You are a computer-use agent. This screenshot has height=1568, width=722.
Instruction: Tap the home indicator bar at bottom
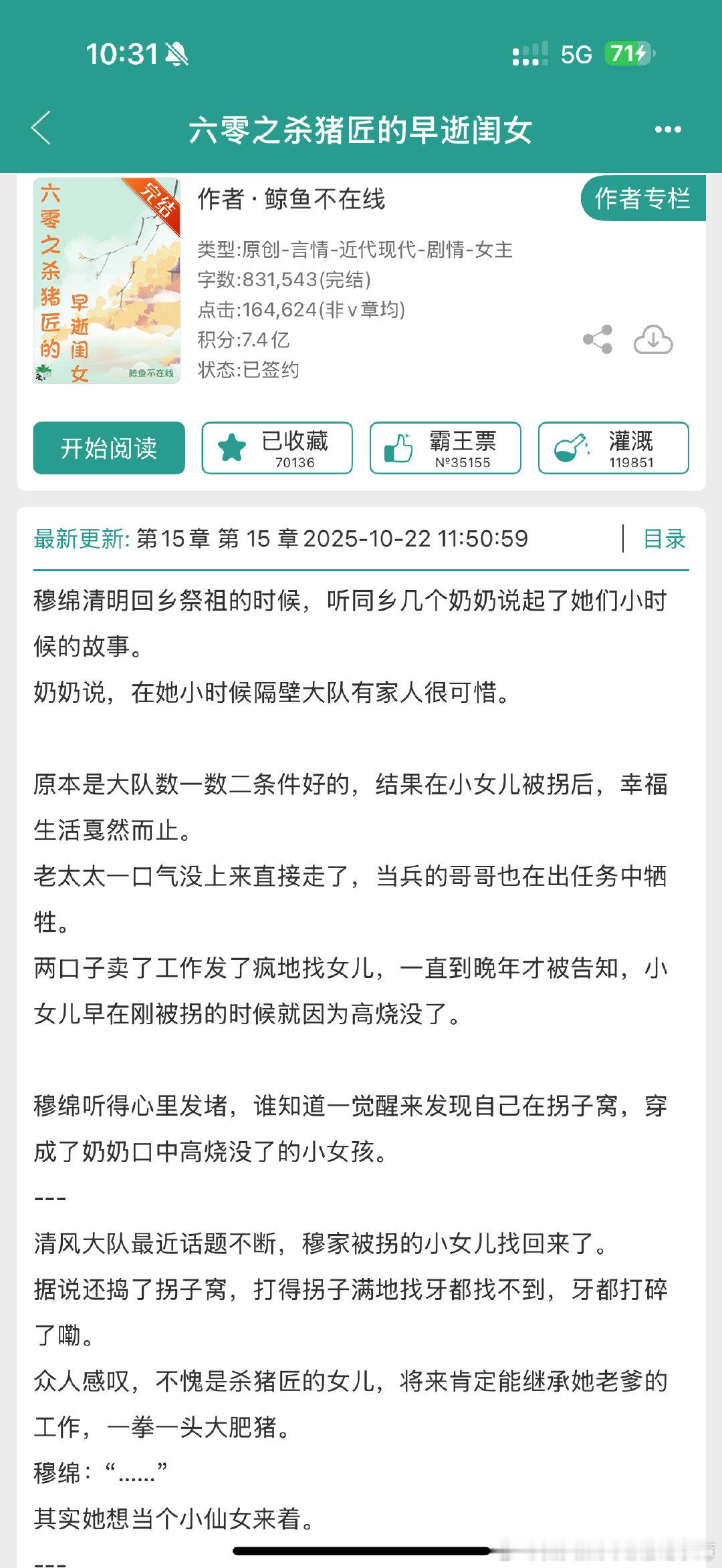pos(361,1550)
